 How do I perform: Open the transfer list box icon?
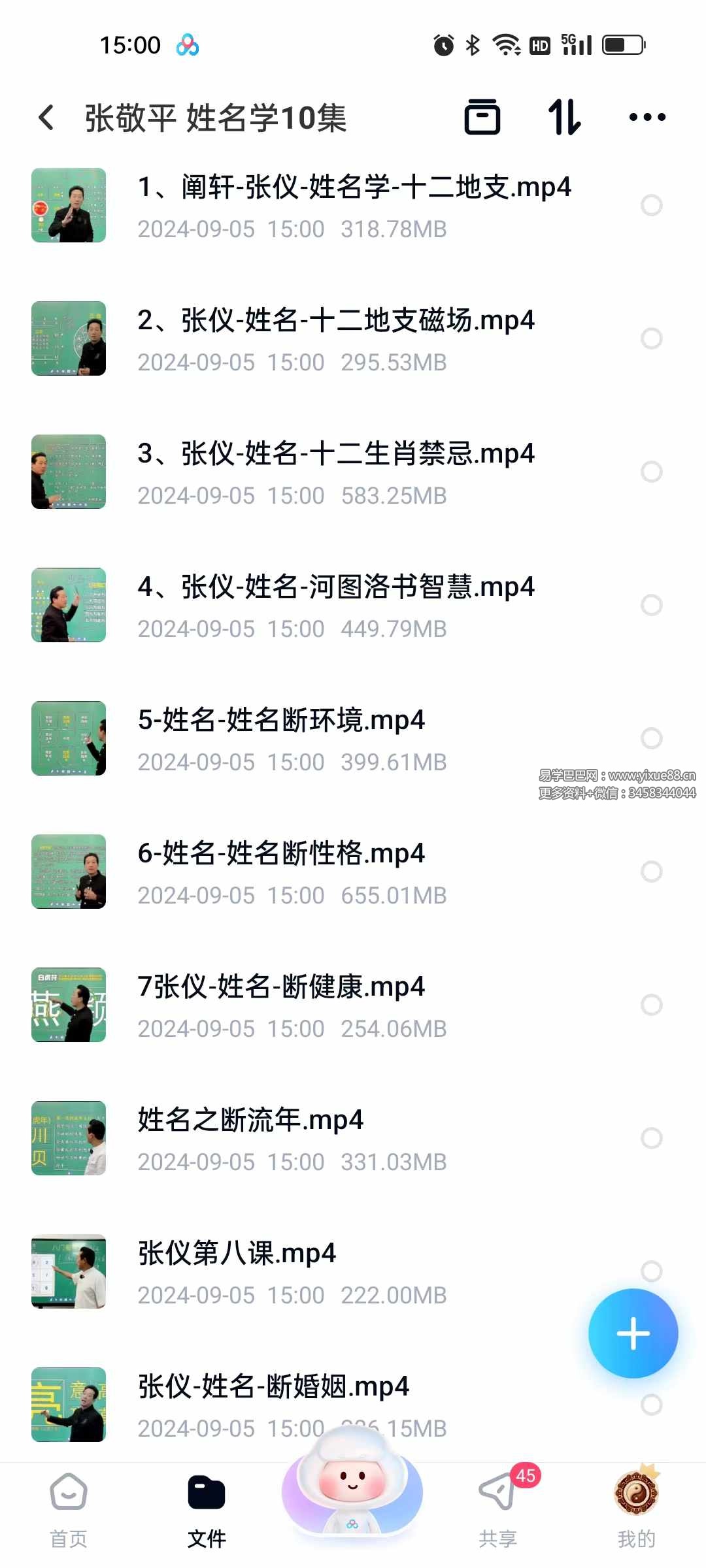pyautogui.click(x=482, y=118)
